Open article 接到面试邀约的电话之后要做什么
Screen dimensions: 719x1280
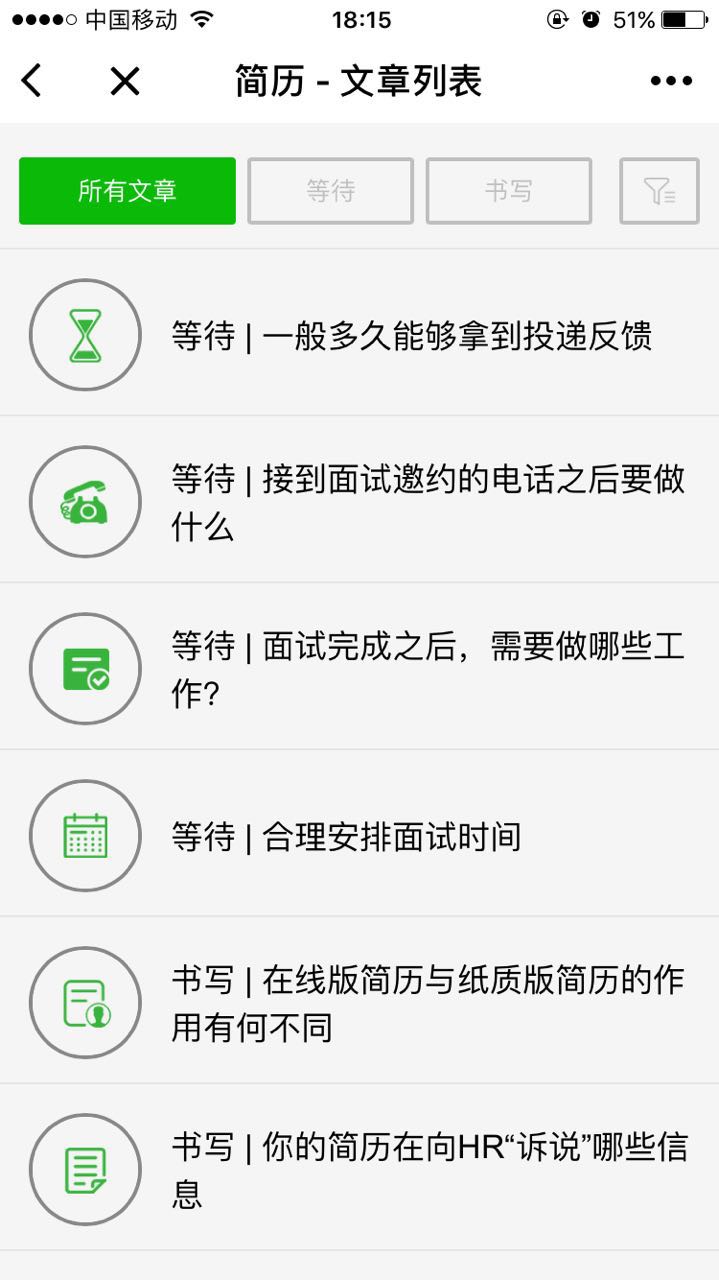428,502
